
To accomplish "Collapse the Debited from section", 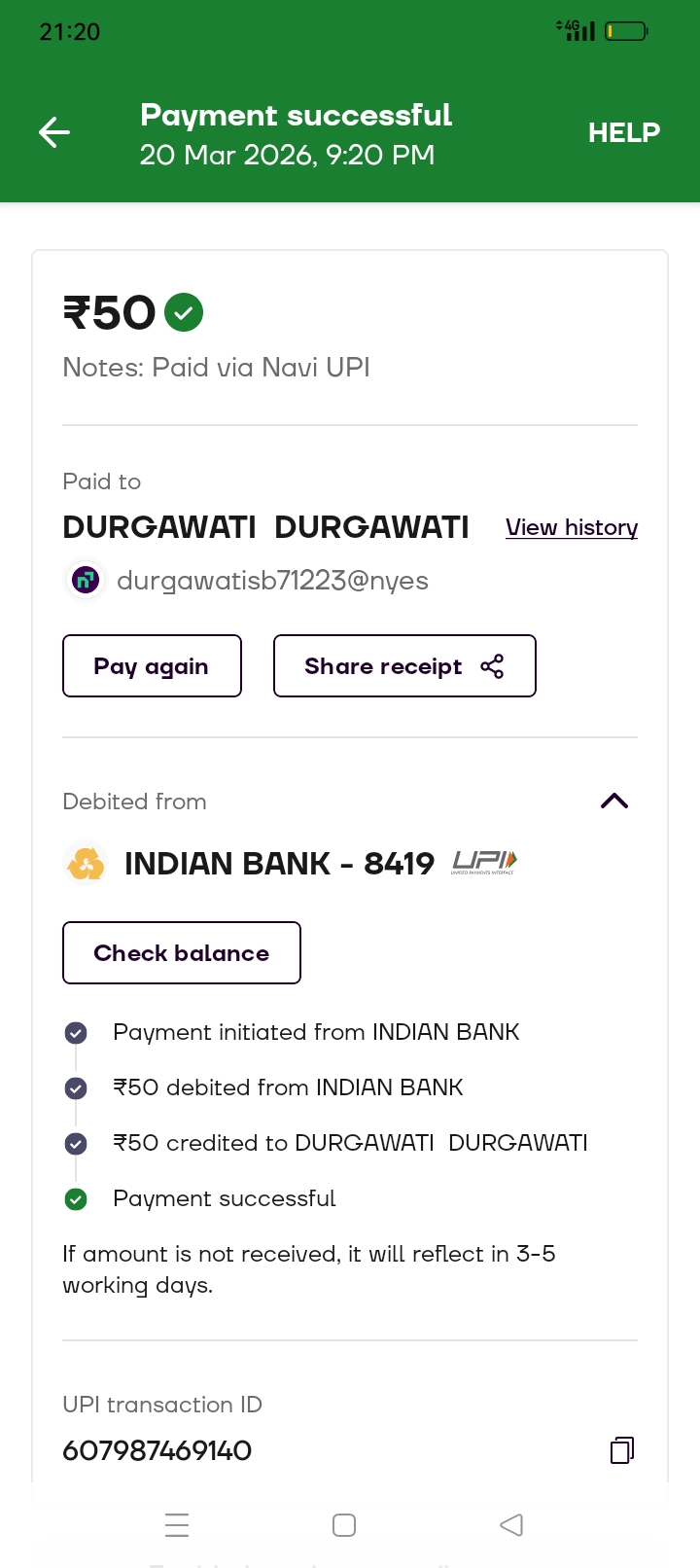I will [614, 802].
